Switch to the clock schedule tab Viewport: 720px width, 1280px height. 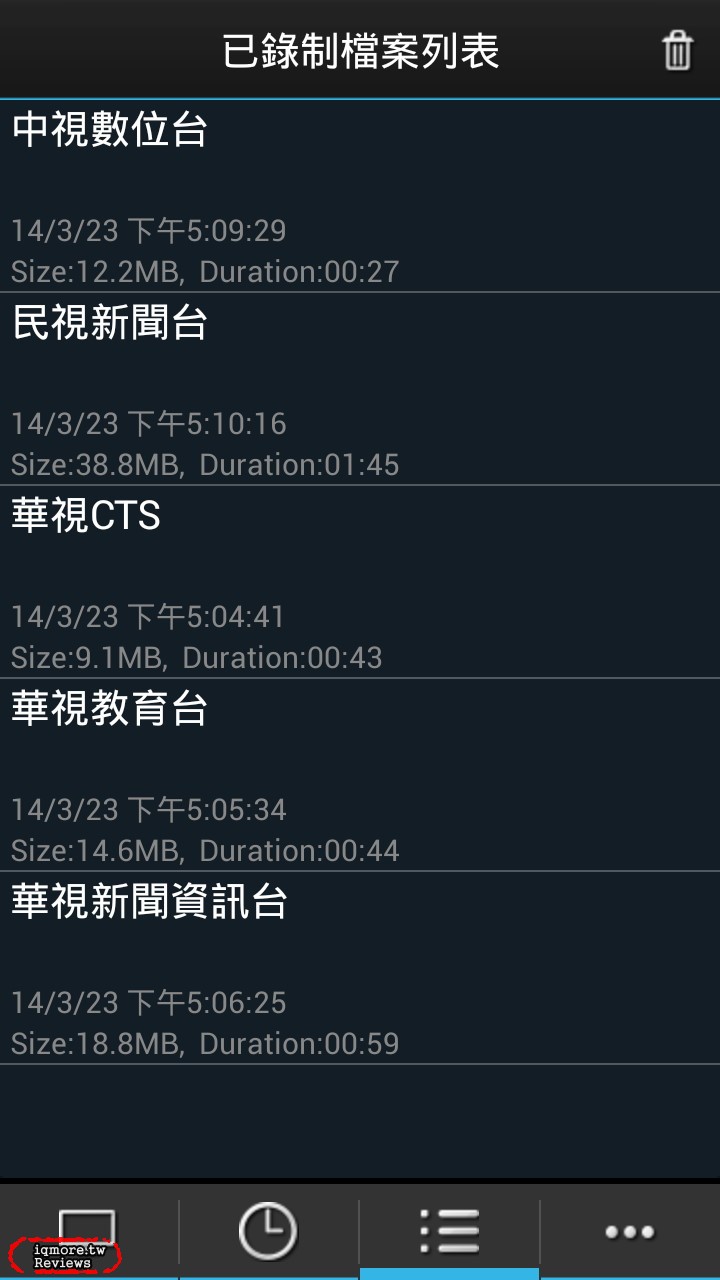[268, 1230]
